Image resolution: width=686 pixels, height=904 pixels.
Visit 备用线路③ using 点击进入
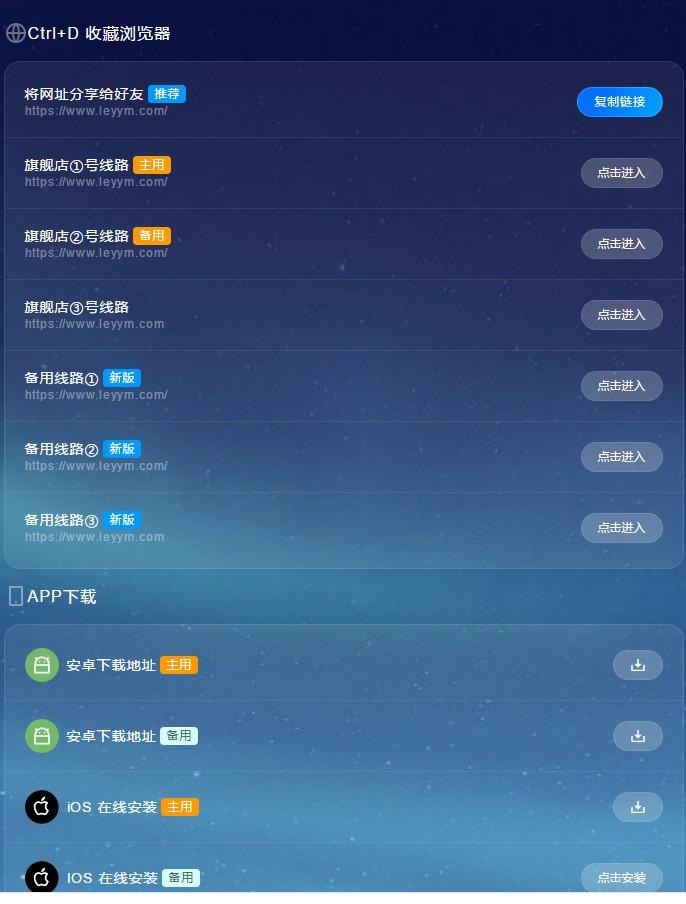pos(621,528)
